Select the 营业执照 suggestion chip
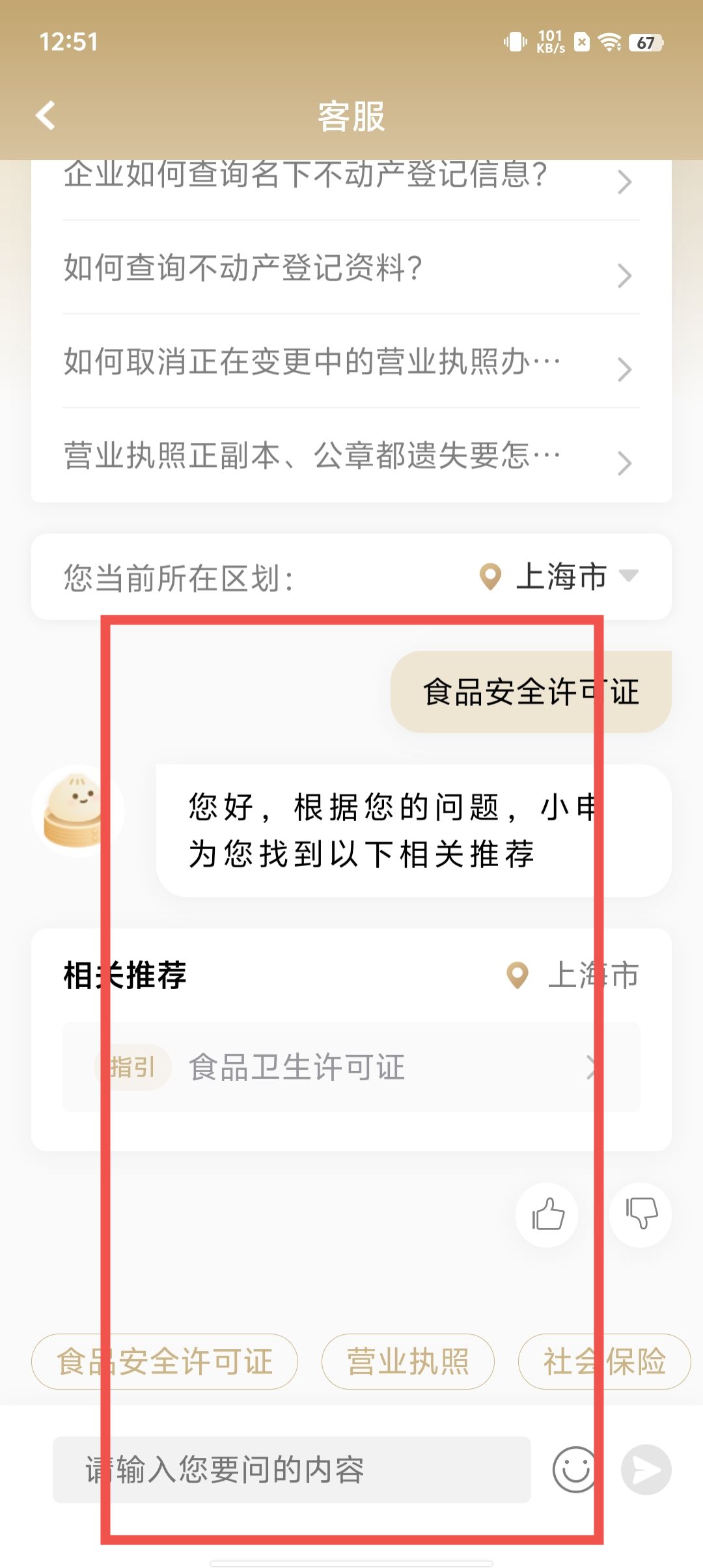 pos(408,1362)
